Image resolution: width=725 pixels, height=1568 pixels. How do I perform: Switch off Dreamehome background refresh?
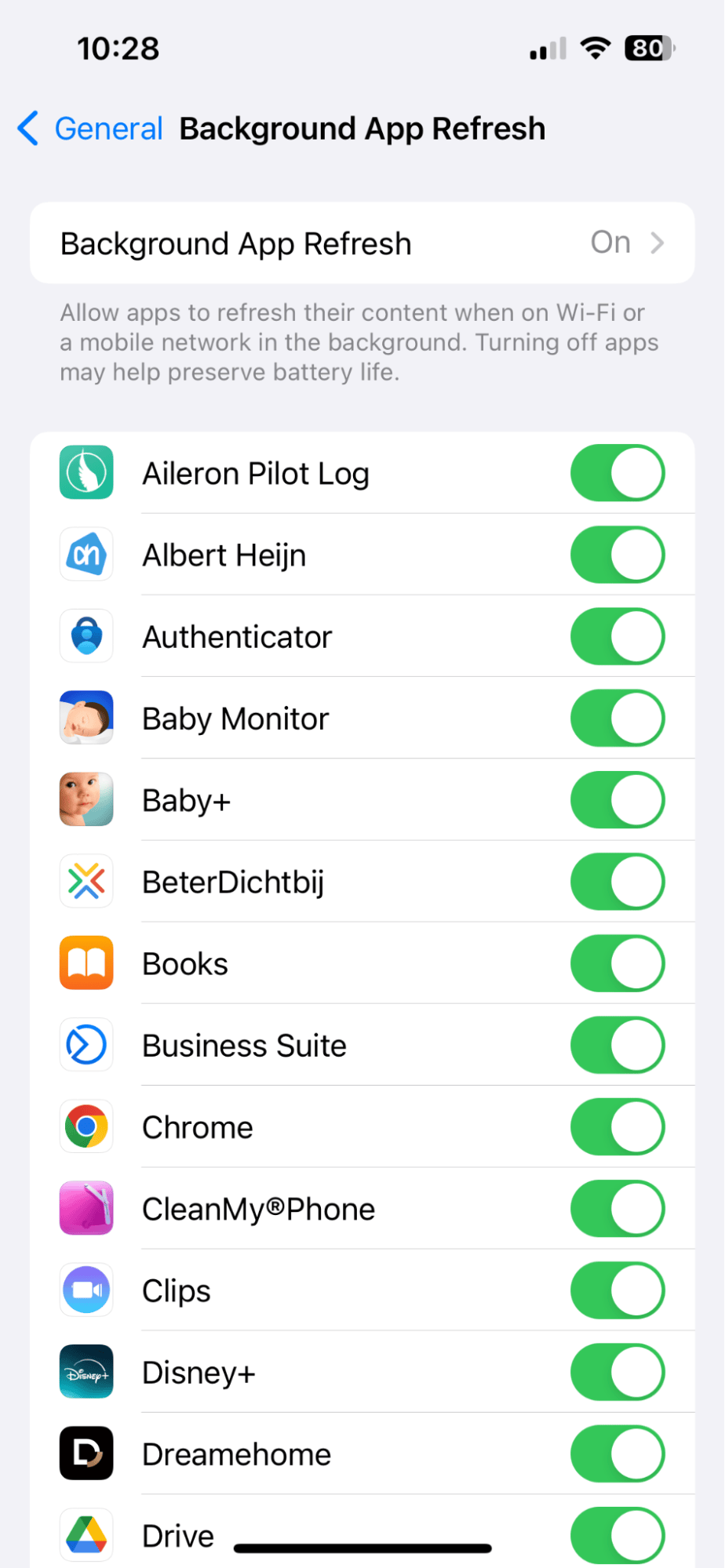tap(617, 1453)
